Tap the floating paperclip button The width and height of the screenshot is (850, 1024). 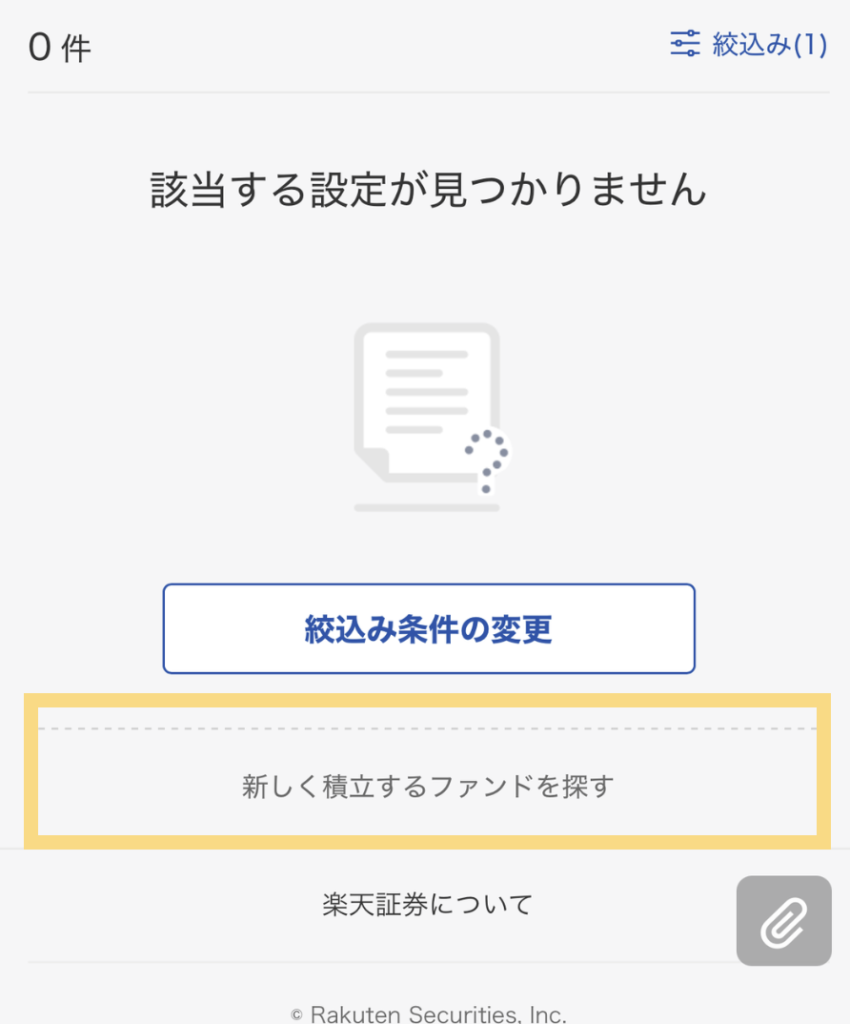click(x=783, y=921)
